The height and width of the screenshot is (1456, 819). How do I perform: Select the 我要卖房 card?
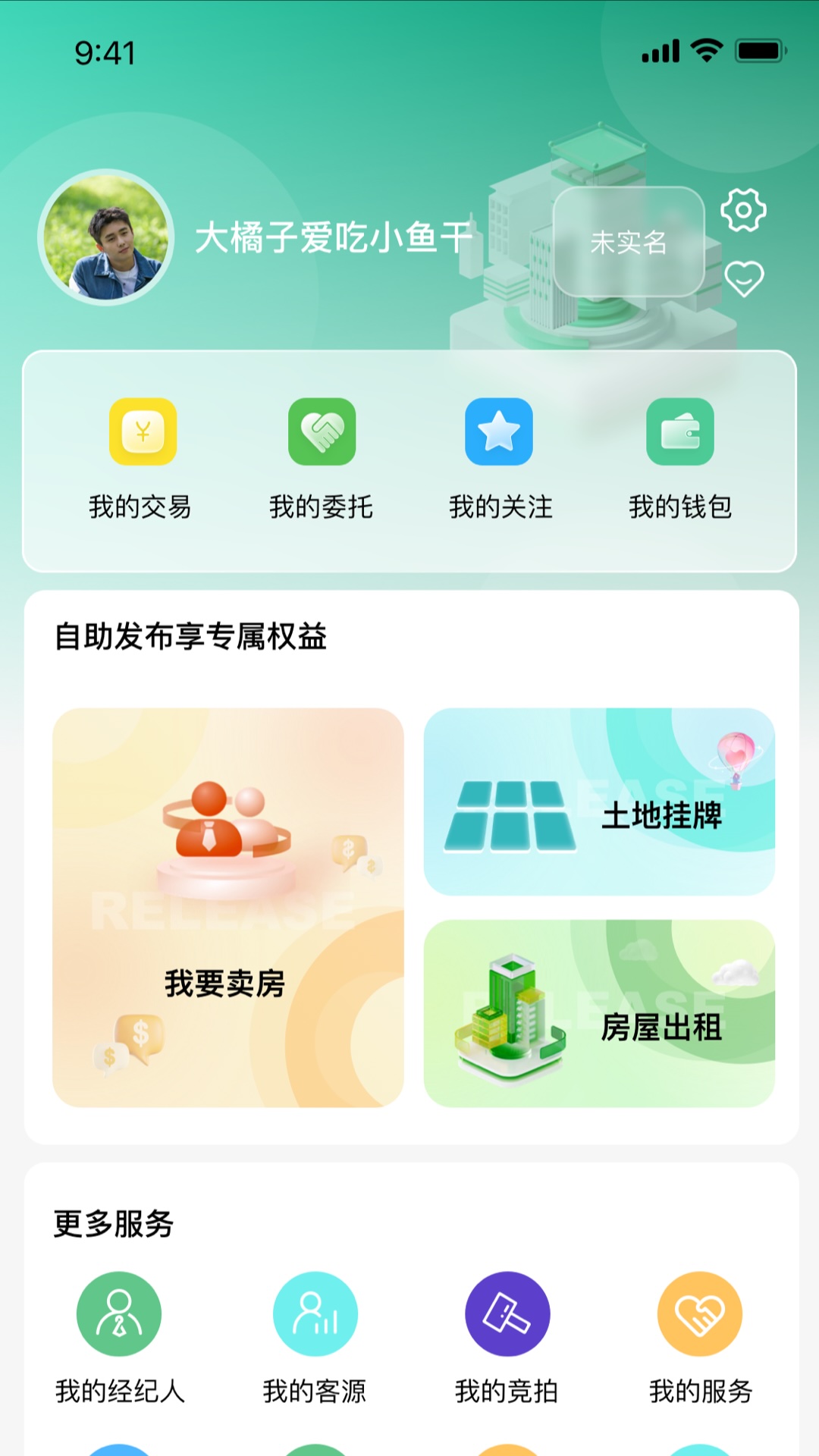tap(227, 907)
